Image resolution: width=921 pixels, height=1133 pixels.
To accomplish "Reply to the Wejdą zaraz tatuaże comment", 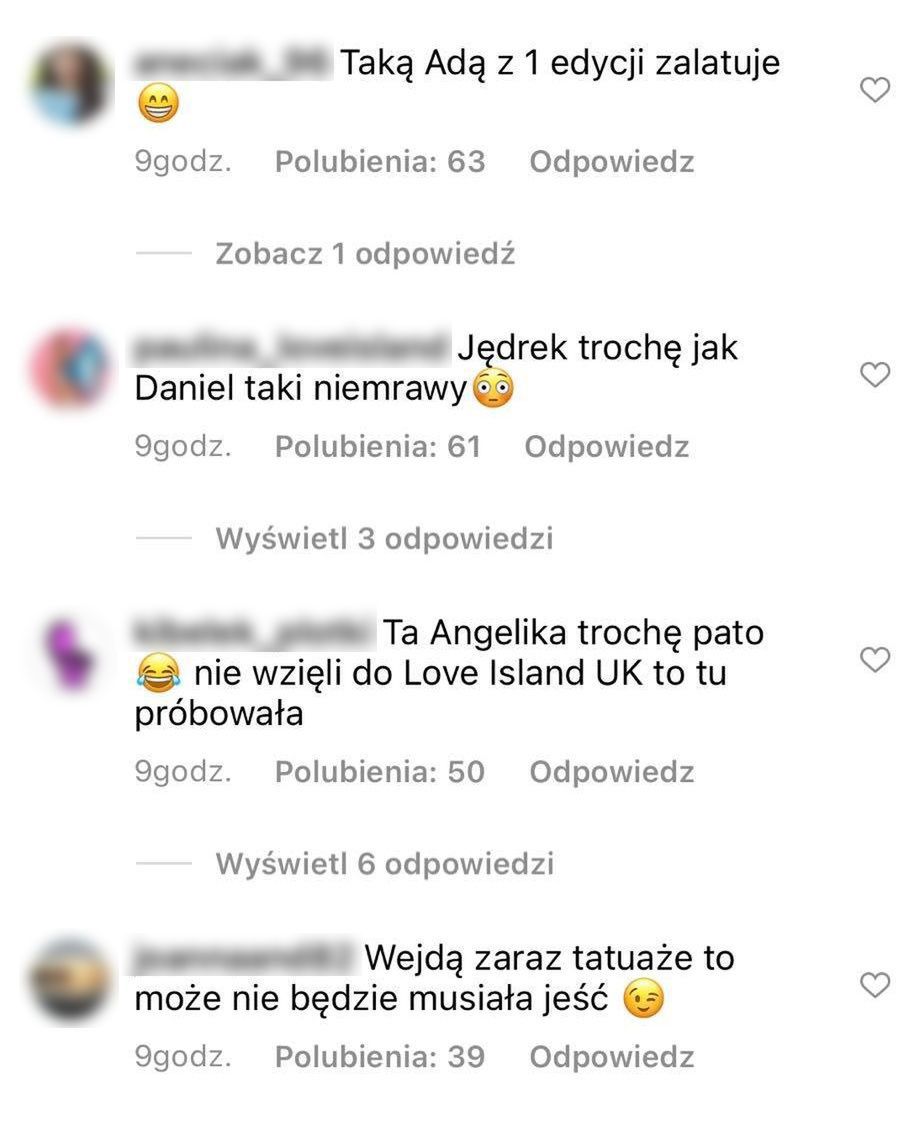I will coord(611,1057).
